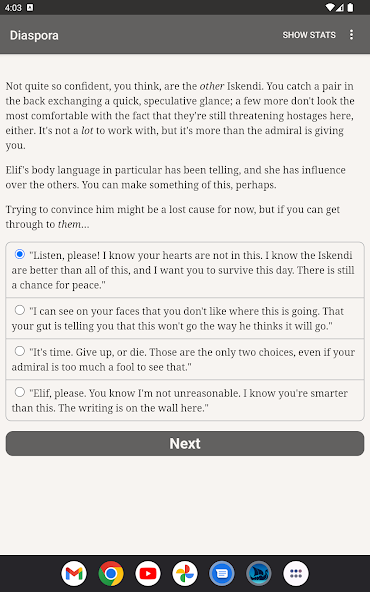Open YouTube from the dock

148,574
